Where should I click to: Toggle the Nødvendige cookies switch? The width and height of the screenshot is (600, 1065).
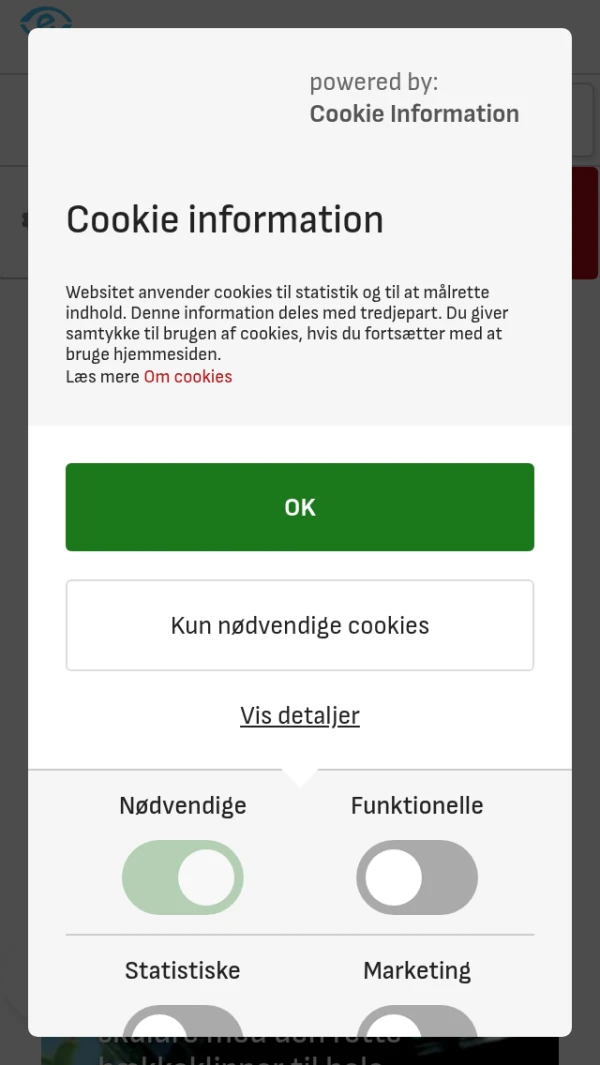(x=183, y=877)
